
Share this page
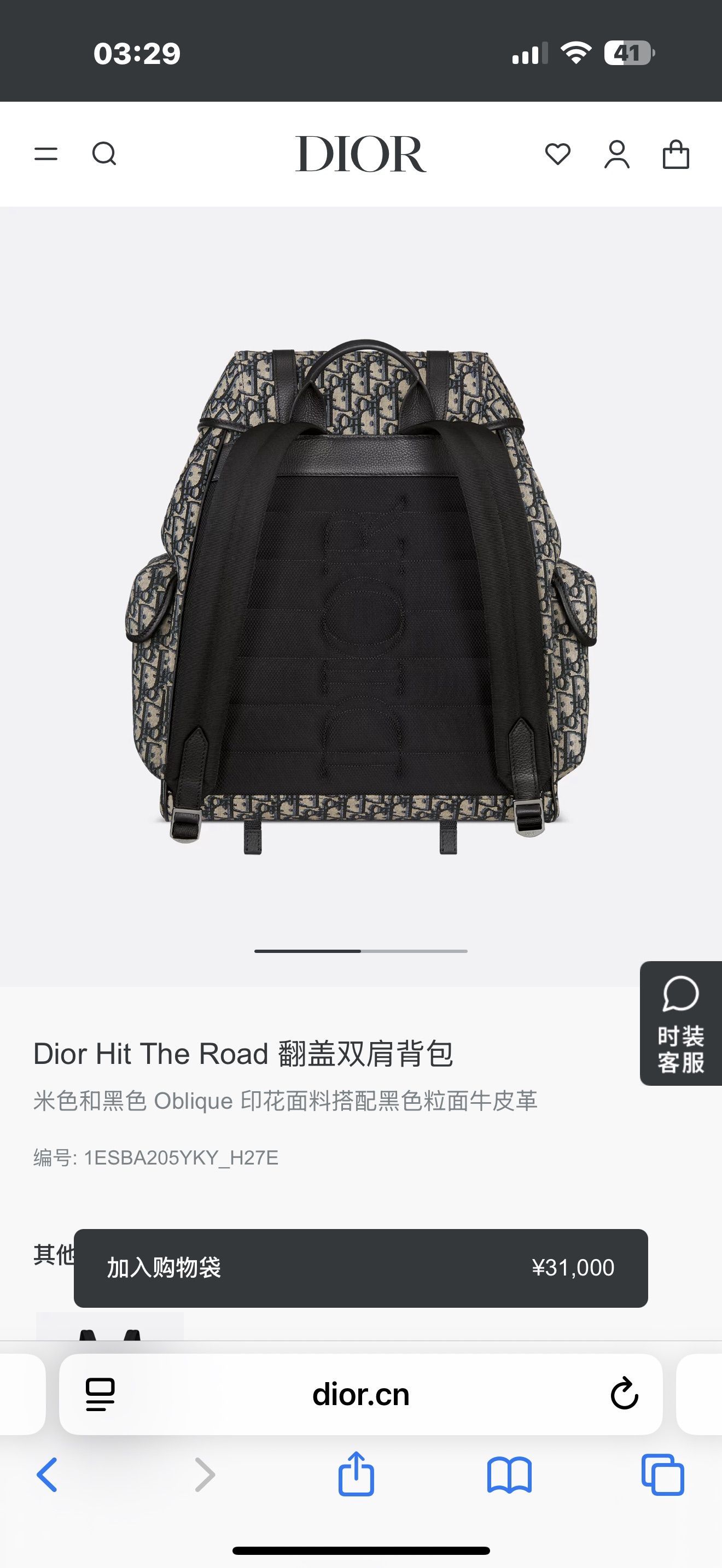(x=356, y=1473)
